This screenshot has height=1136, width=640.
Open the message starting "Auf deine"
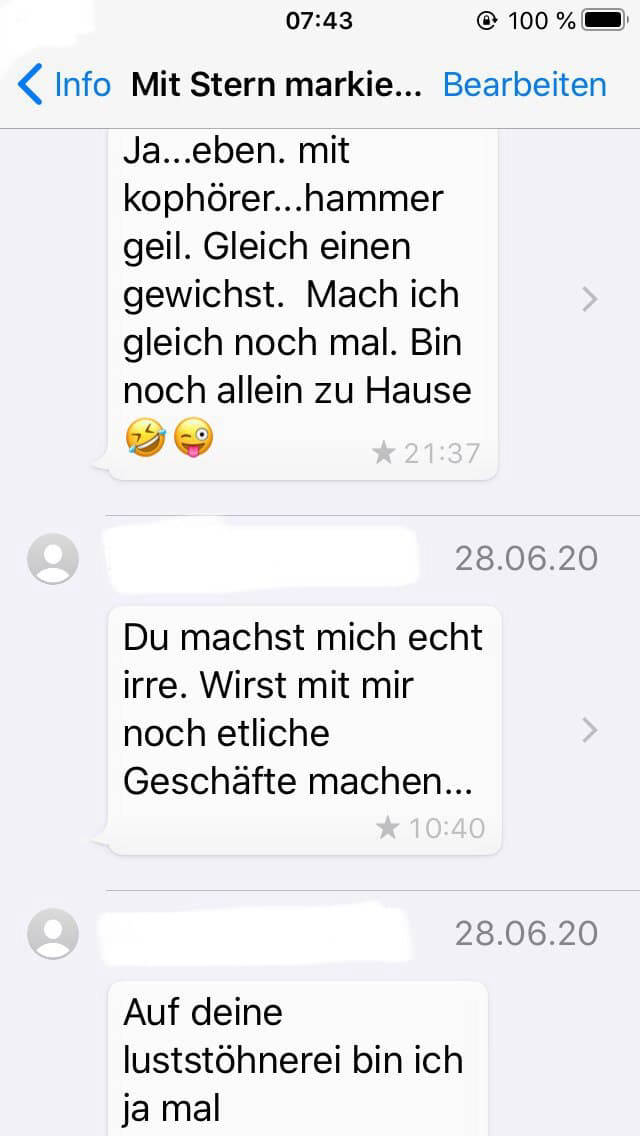[x=296, y=1058]
